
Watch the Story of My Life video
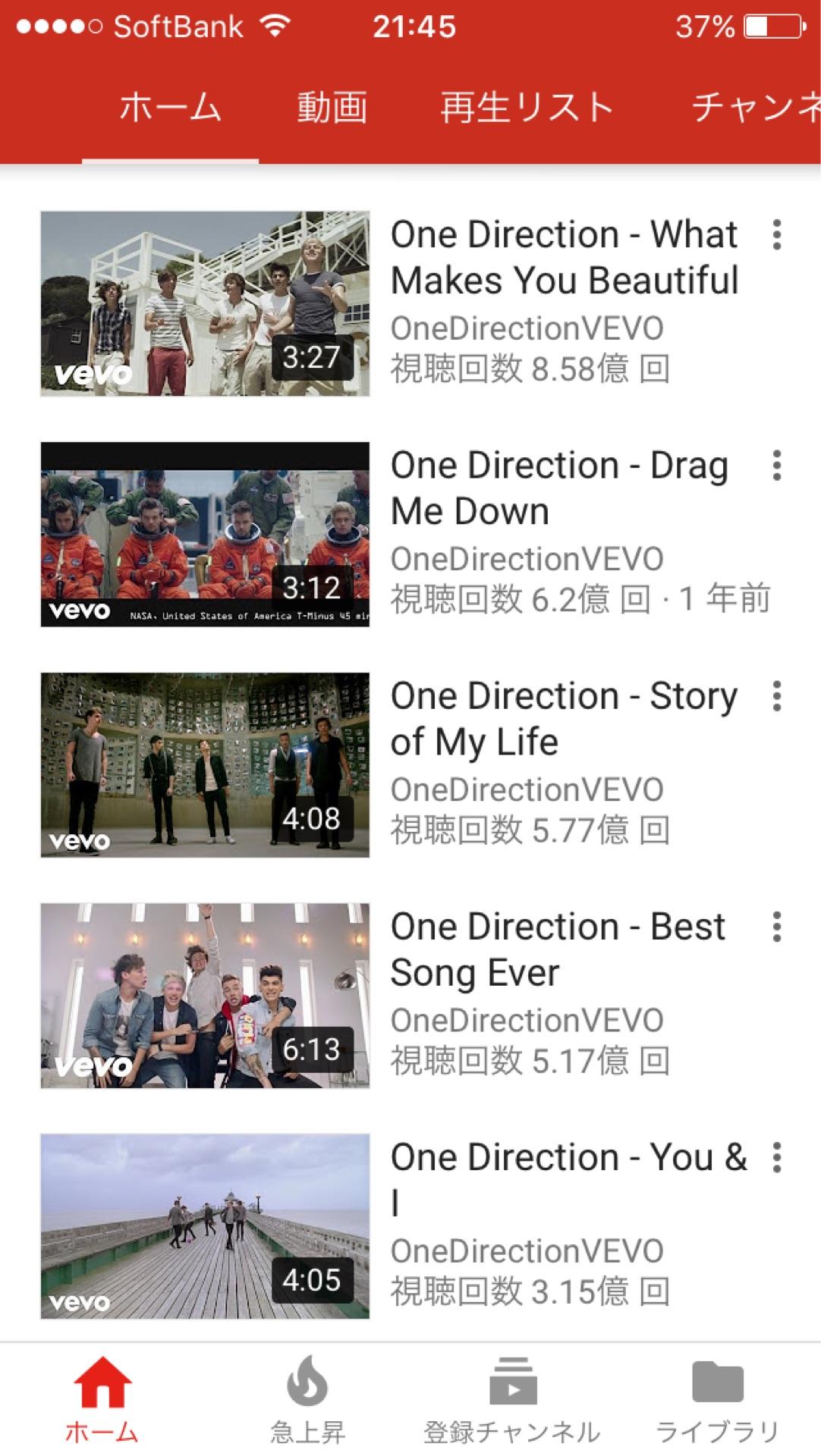(x=205, y=765)
